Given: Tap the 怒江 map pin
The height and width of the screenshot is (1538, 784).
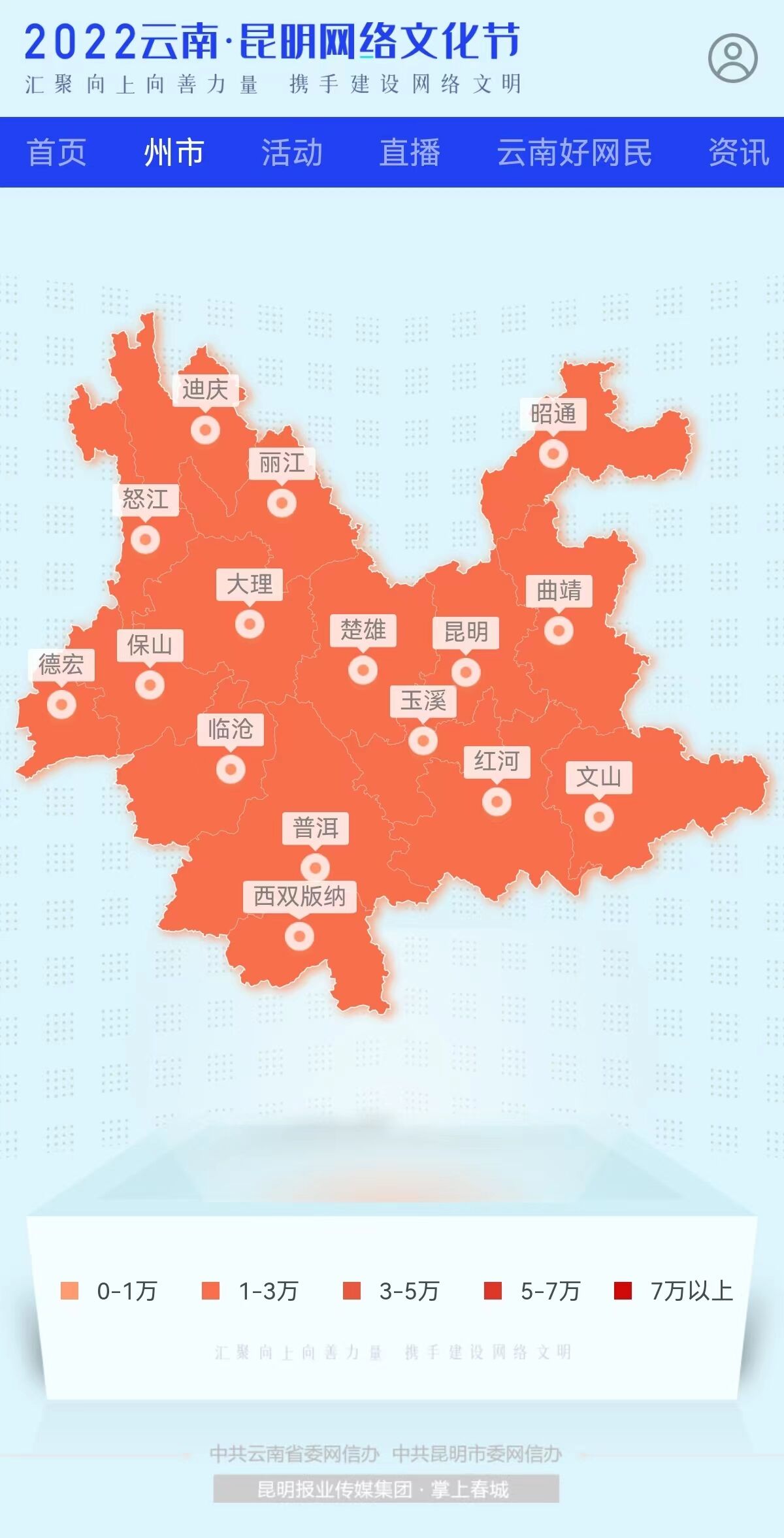Looking at the screenshot, I should point(145,540).
